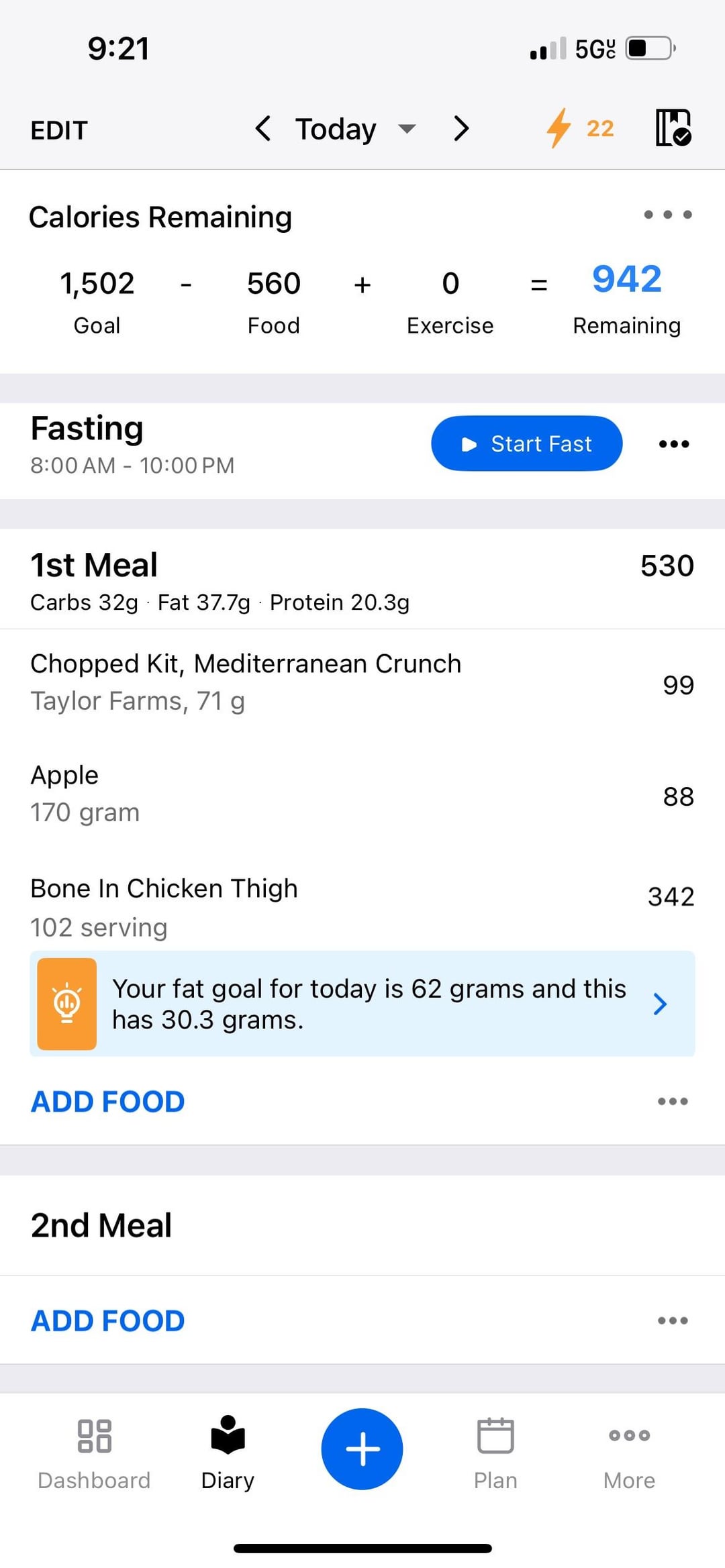
Task: Open 2nd Meal more options
Action: [x=673, y=1320]
